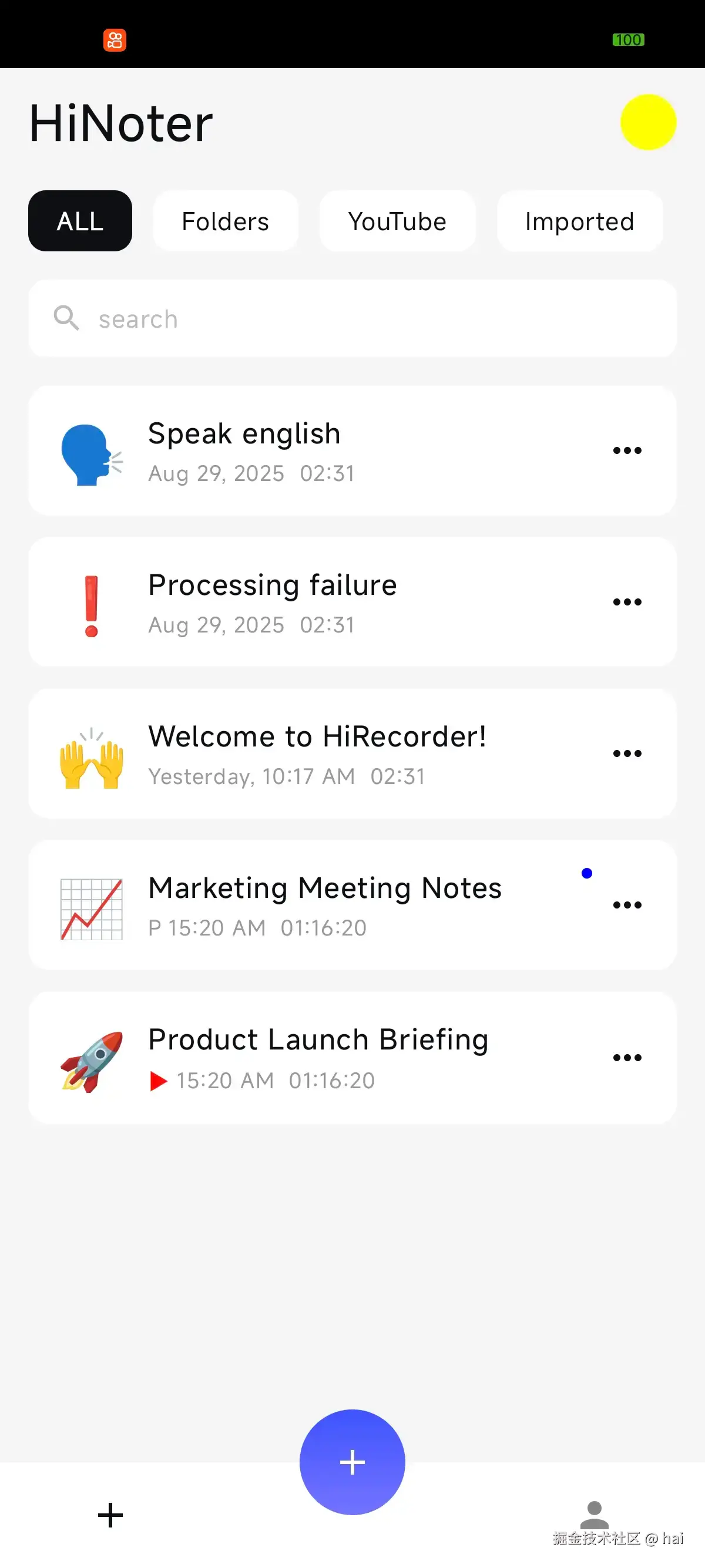Viewport: 705px width, 1568px height.
Task: Open the Processing failure note
Action: 304,603
